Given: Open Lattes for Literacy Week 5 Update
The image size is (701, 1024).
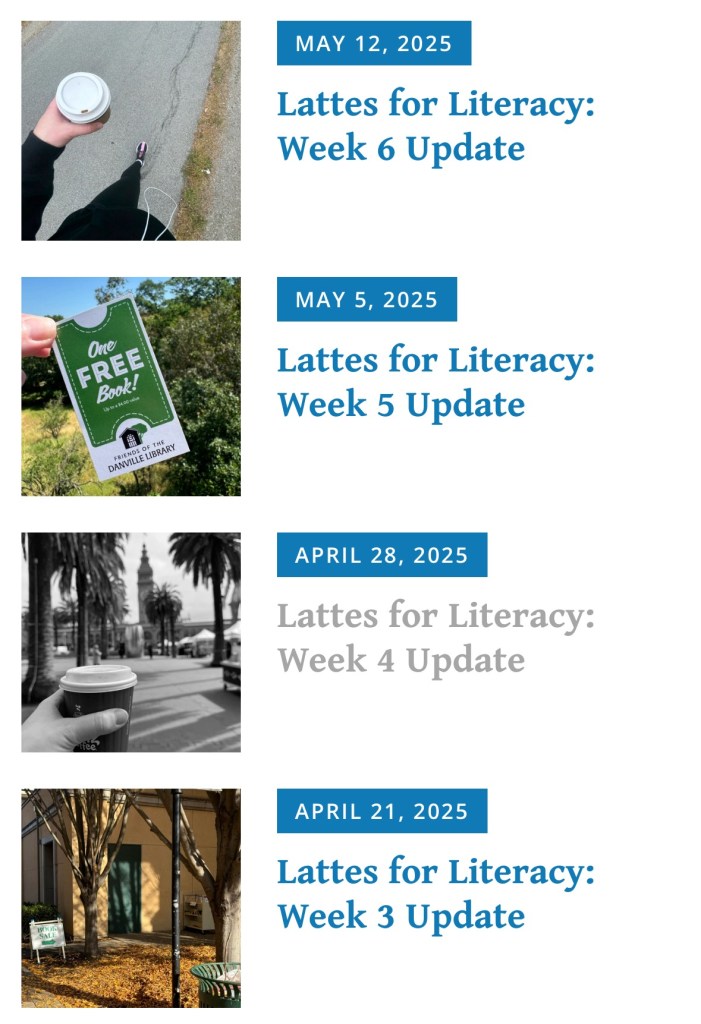Looking at the screenshot, I should (435, 383).
